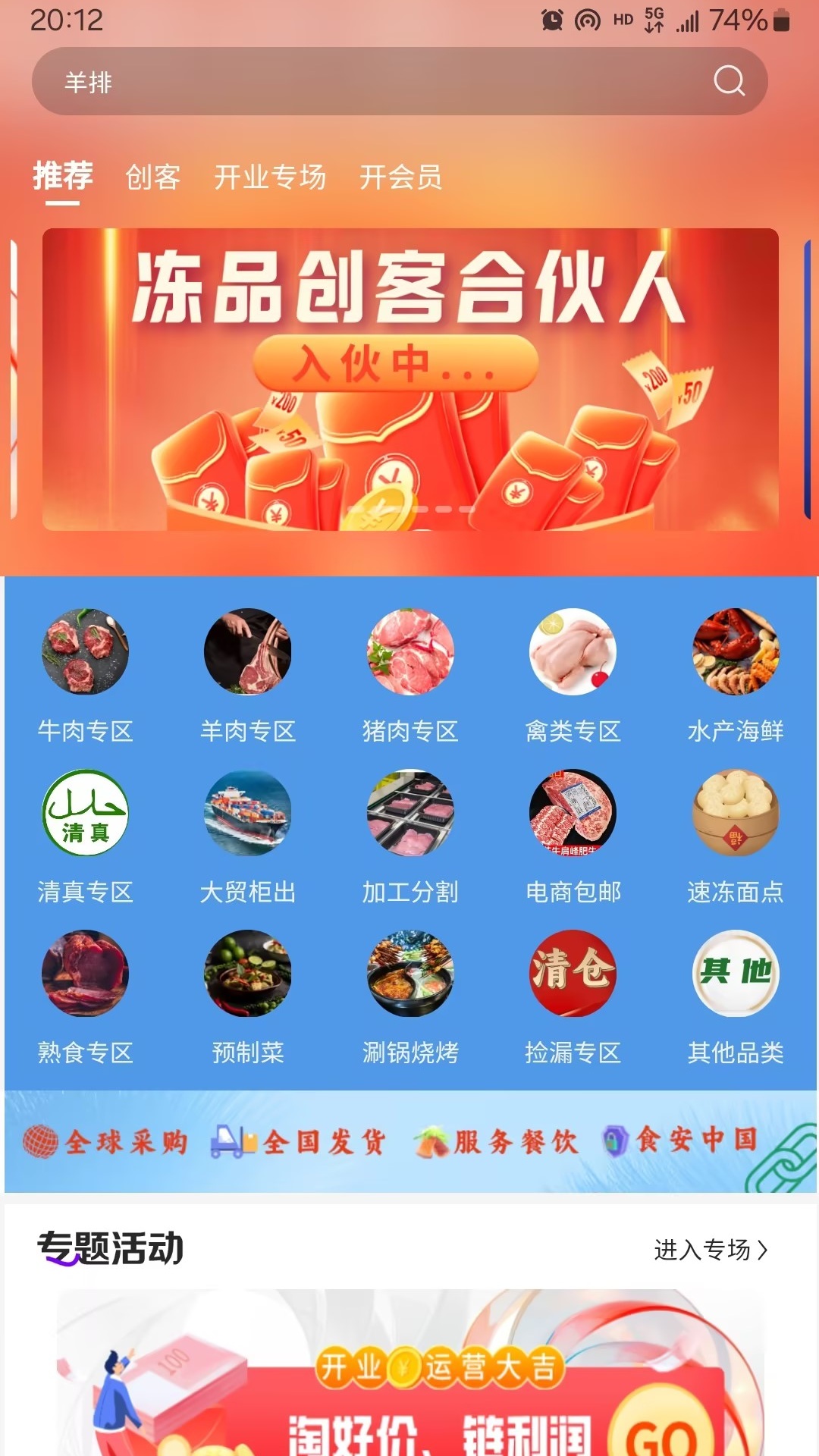
Task: Open the 电商包邮 category
Action: [x=573, y=836]
